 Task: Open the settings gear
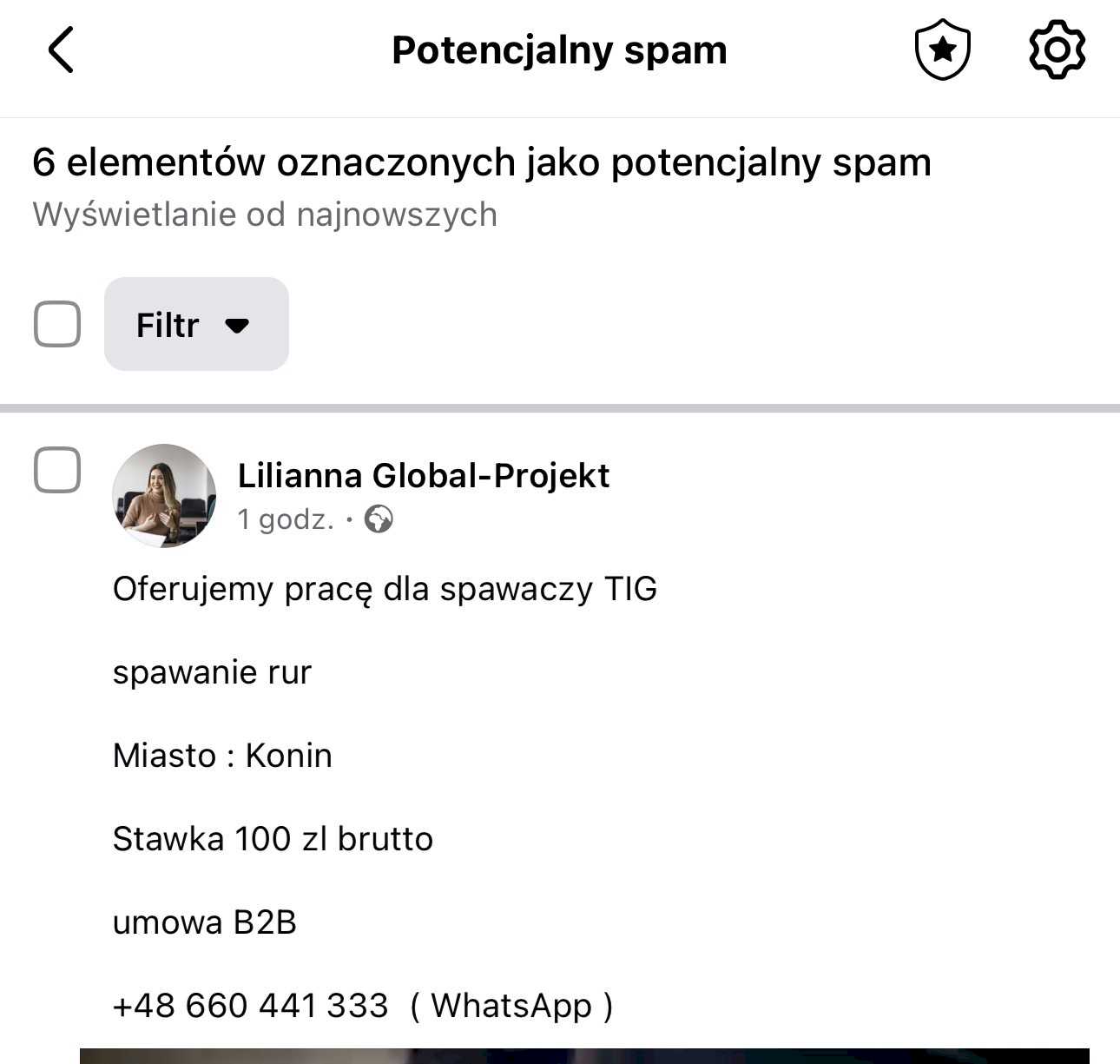pyautogui.click(x=1057, y=50)
